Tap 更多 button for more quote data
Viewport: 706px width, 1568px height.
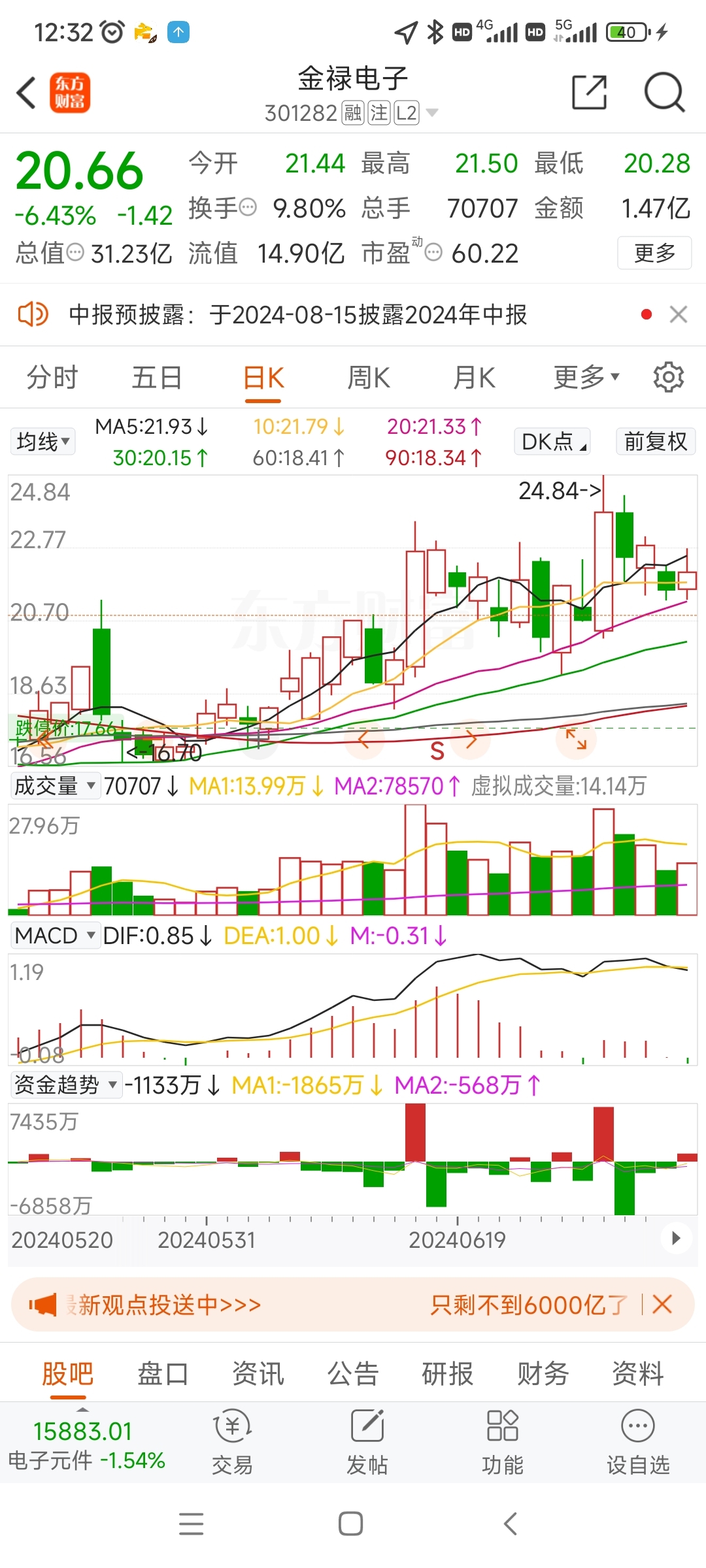pos(654,253)
